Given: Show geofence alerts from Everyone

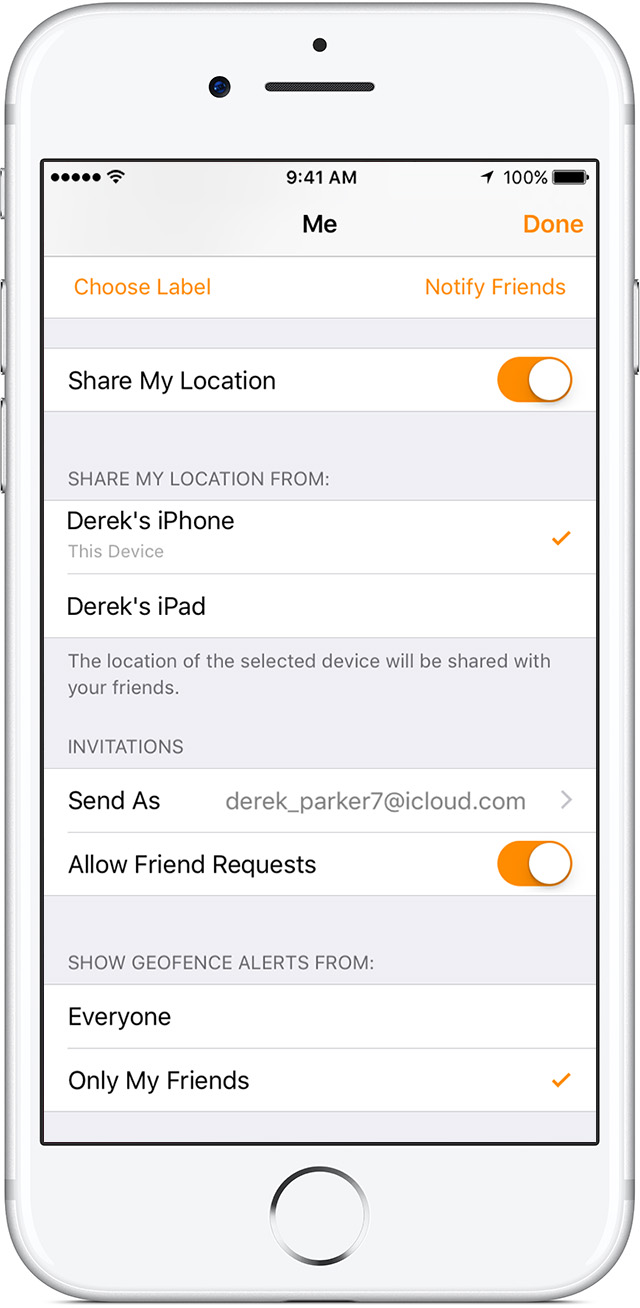Looking at the screenshot, I should (320, 1017).
